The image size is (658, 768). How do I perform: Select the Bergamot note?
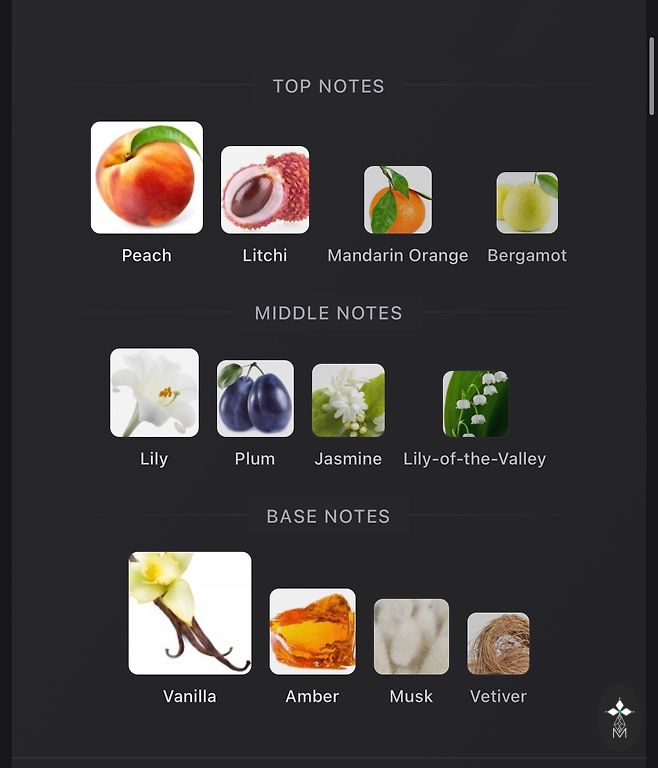[x=527, y=203]
